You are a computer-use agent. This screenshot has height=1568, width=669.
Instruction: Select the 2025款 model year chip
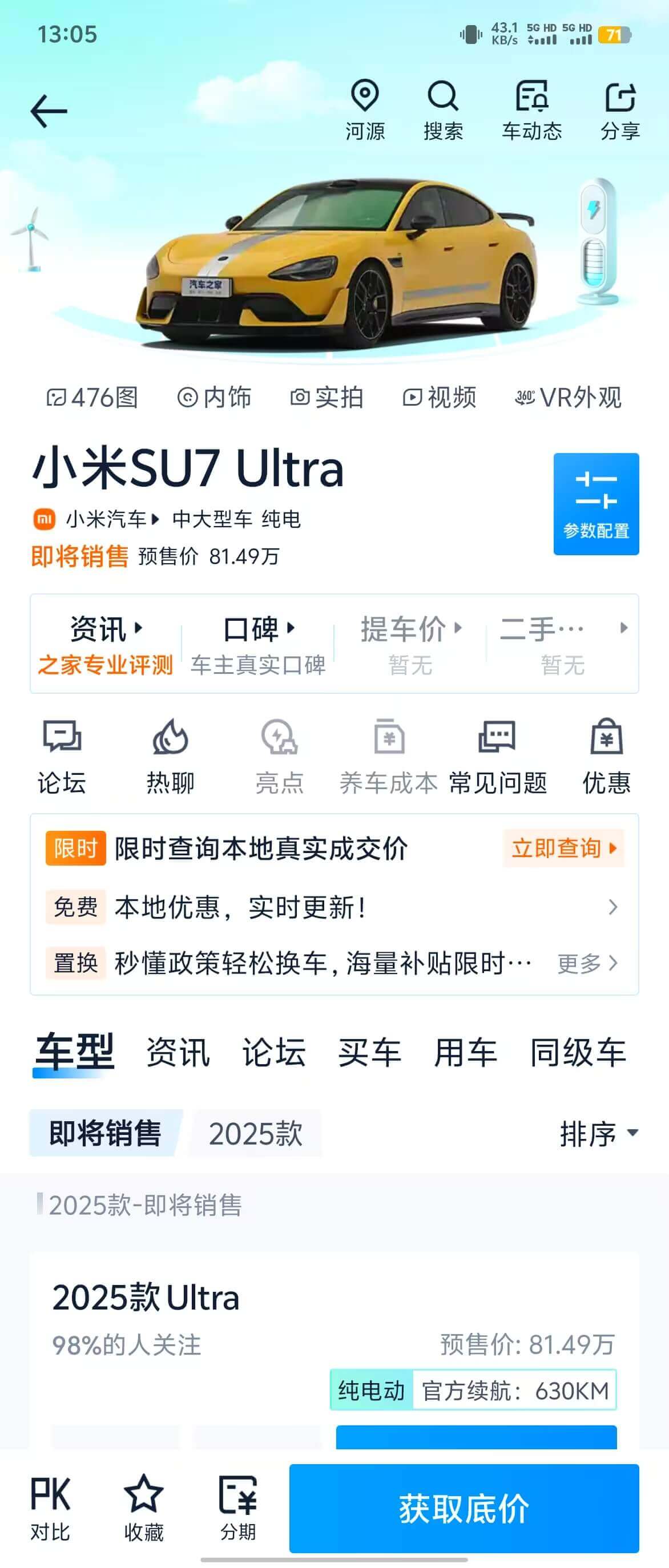(x=255, y=1133)
